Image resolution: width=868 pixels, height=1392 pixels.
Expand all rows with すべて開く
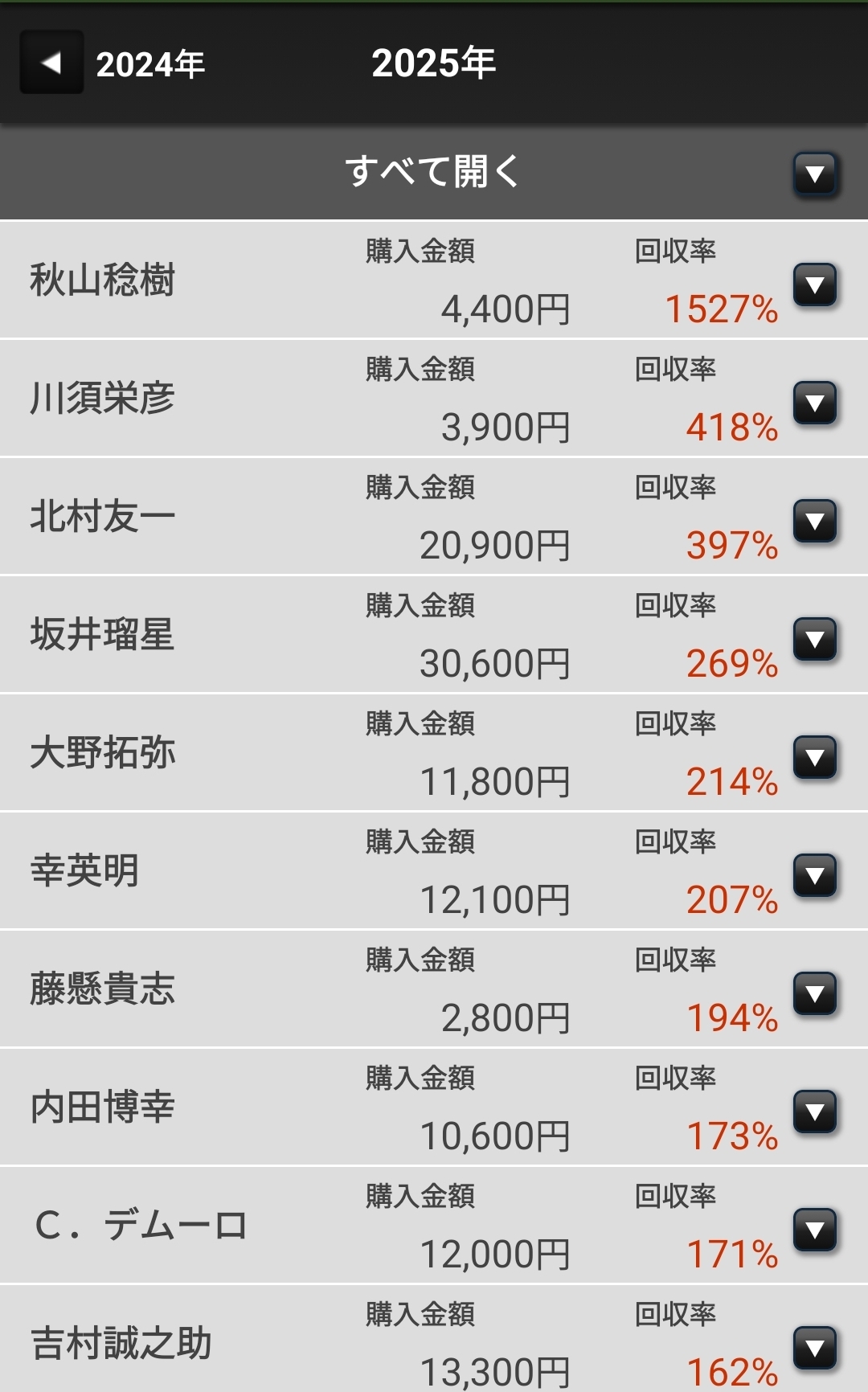coord(815,174)
